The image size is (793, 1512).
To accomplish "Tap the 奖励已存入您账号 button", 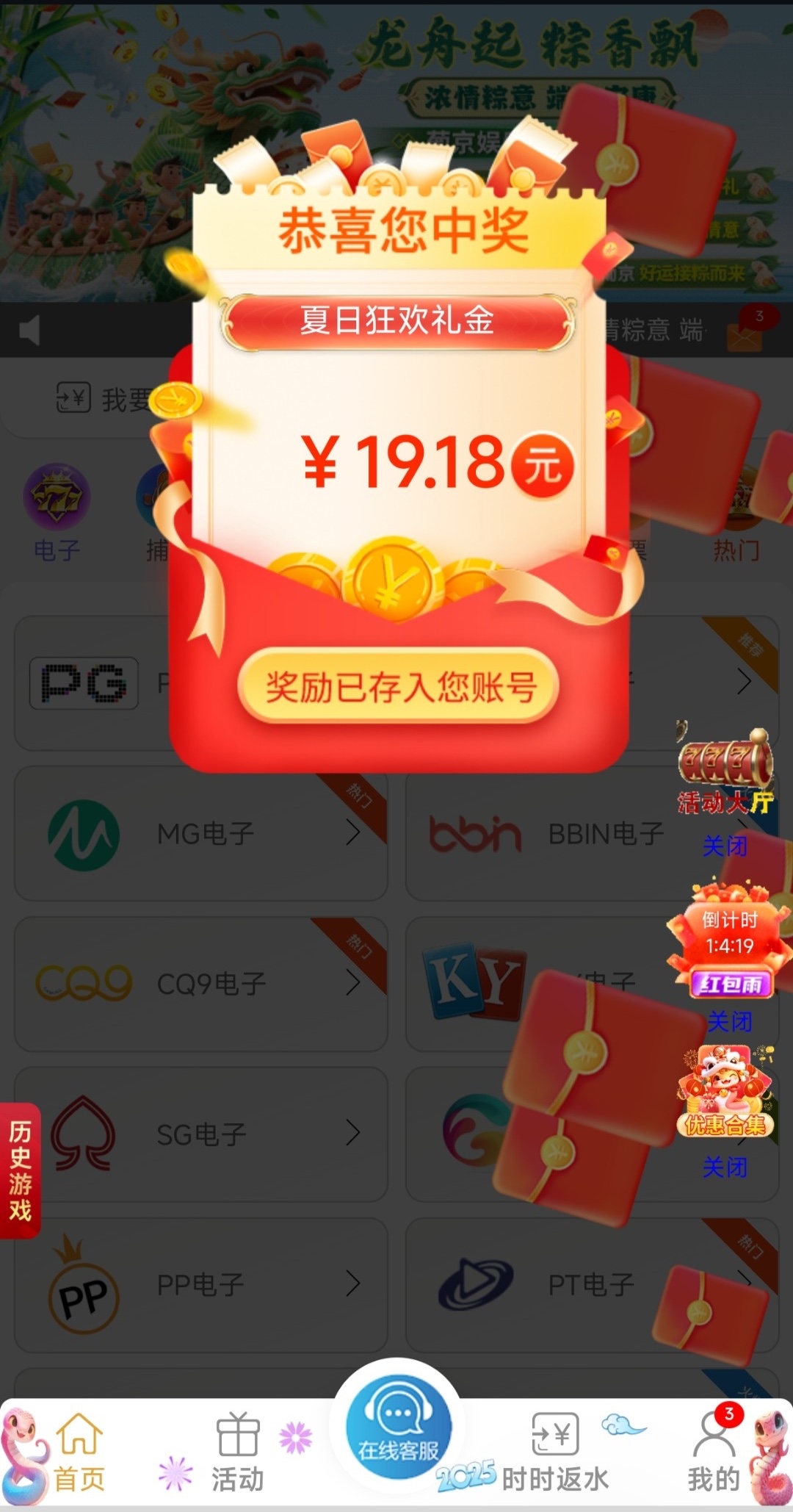I will tap(398, 686).
